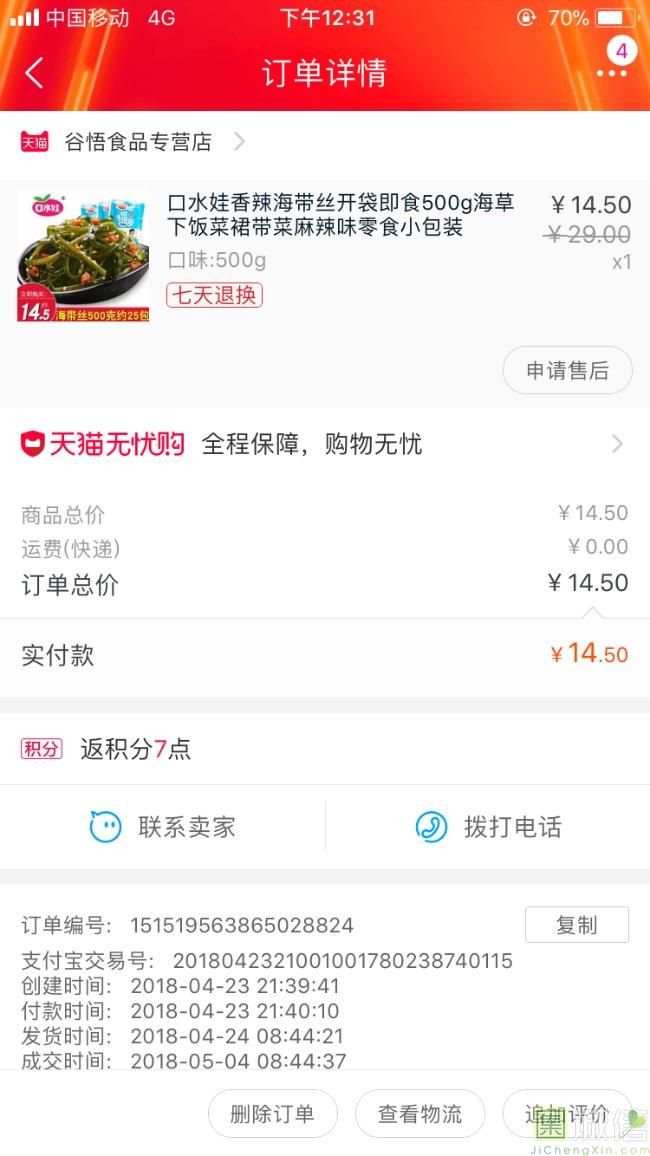The width and height of the screenshot is (650, 1156).
Task: Tap 拨打电话 to call the seller
Action: [x=488, y=827]
